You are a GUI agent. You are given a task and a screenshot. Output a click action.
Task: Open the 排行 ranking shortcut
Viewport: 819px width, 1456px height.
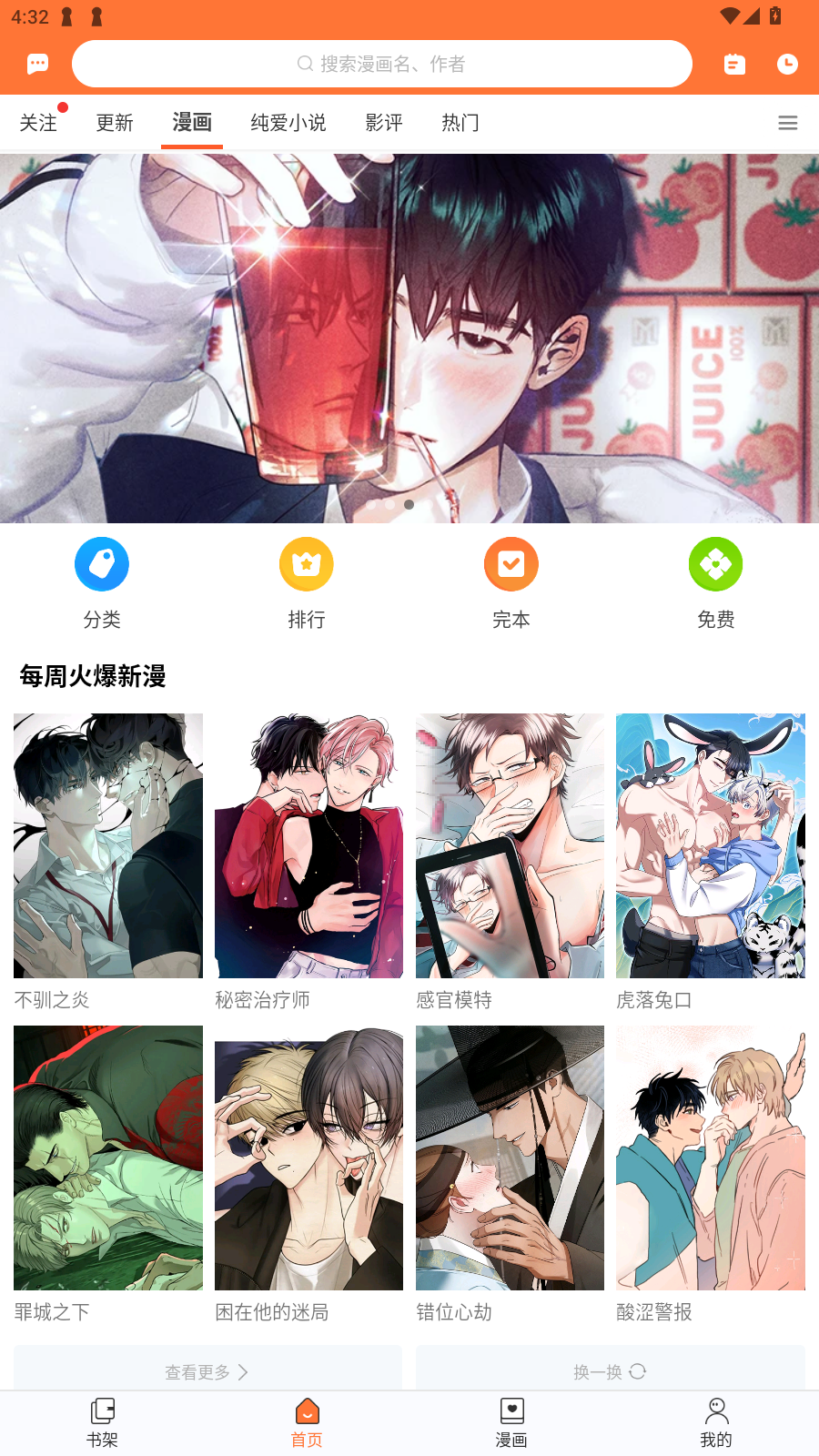tap(307, 582)
